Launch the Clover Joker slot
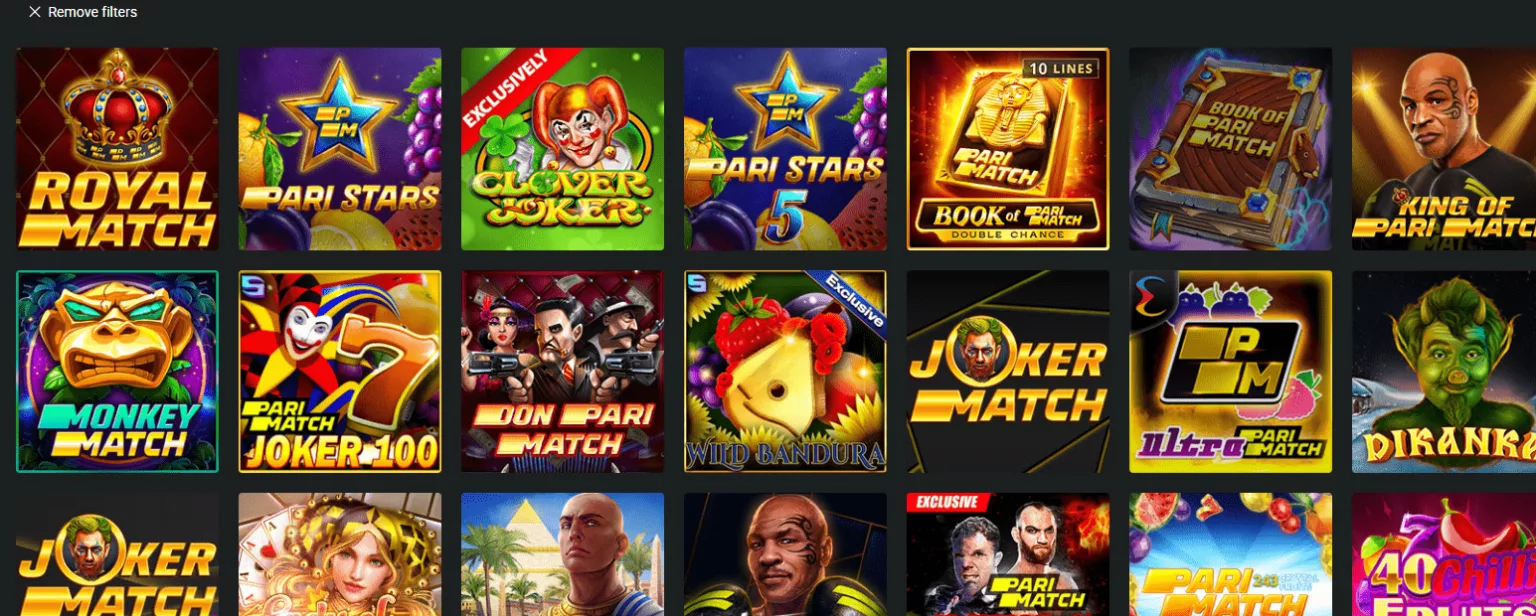The height and width of the screenshot is (616, 1536). pos(562,149)
